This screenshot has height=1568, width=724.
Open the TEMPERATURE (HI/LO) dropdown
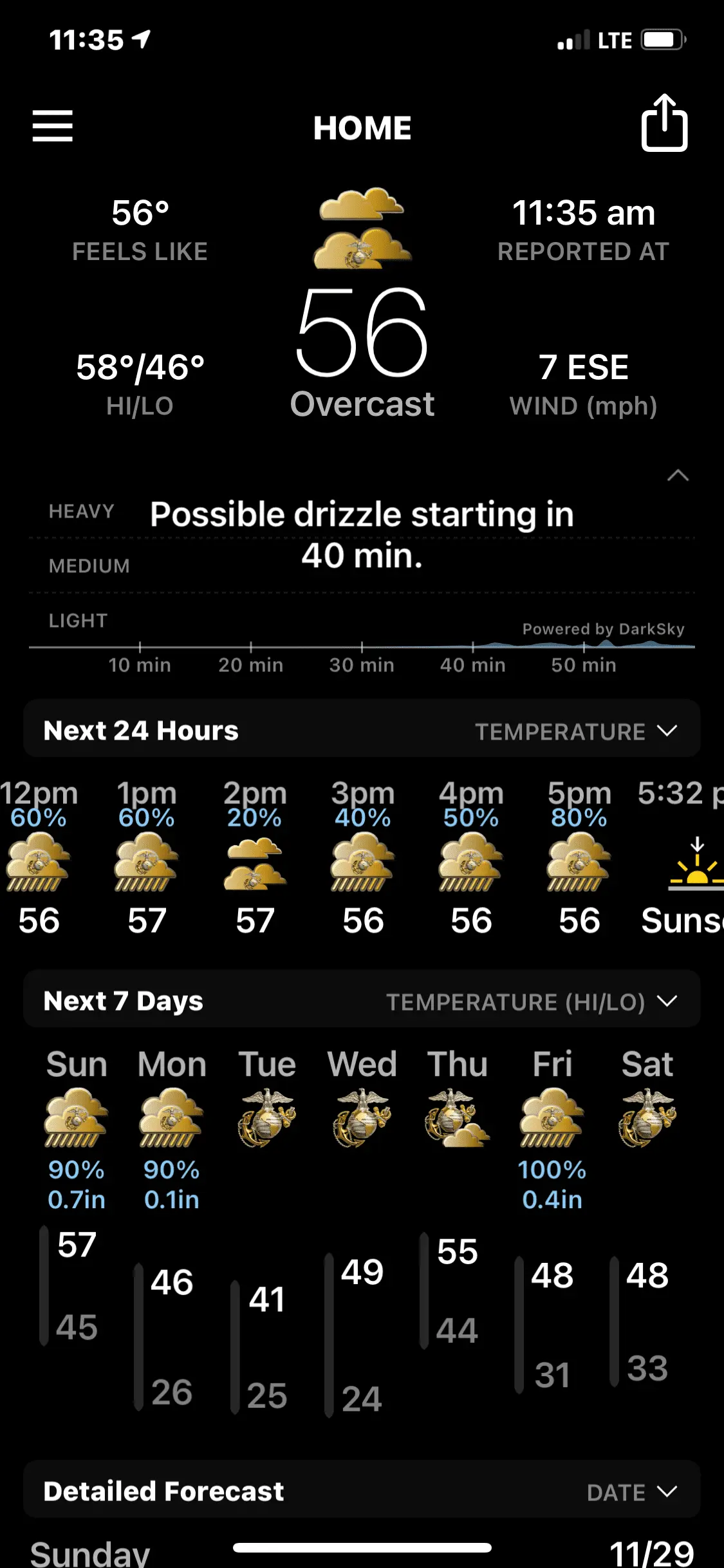532,1002
